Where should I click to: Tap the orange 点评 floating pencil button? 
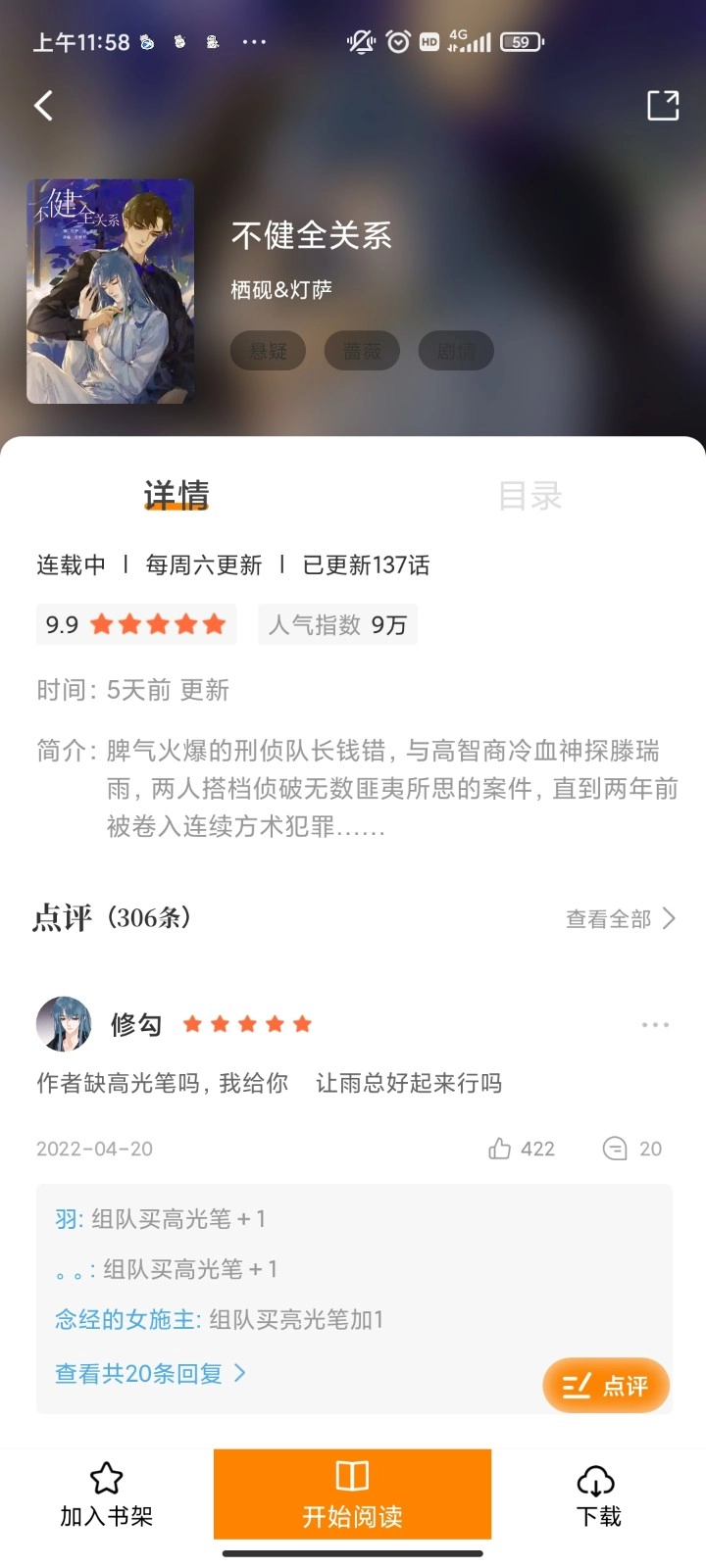tap(605, 1386)
